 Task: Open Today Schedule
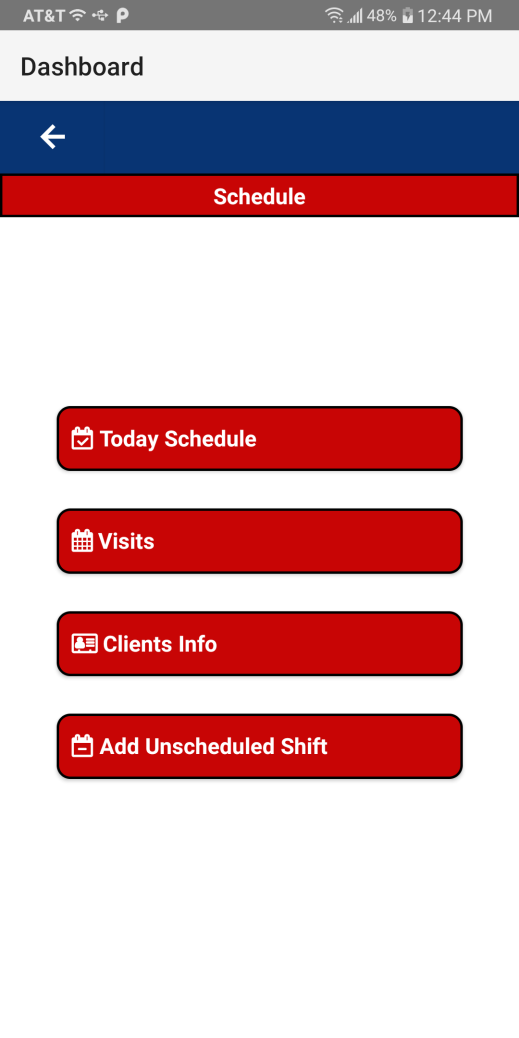260,439
